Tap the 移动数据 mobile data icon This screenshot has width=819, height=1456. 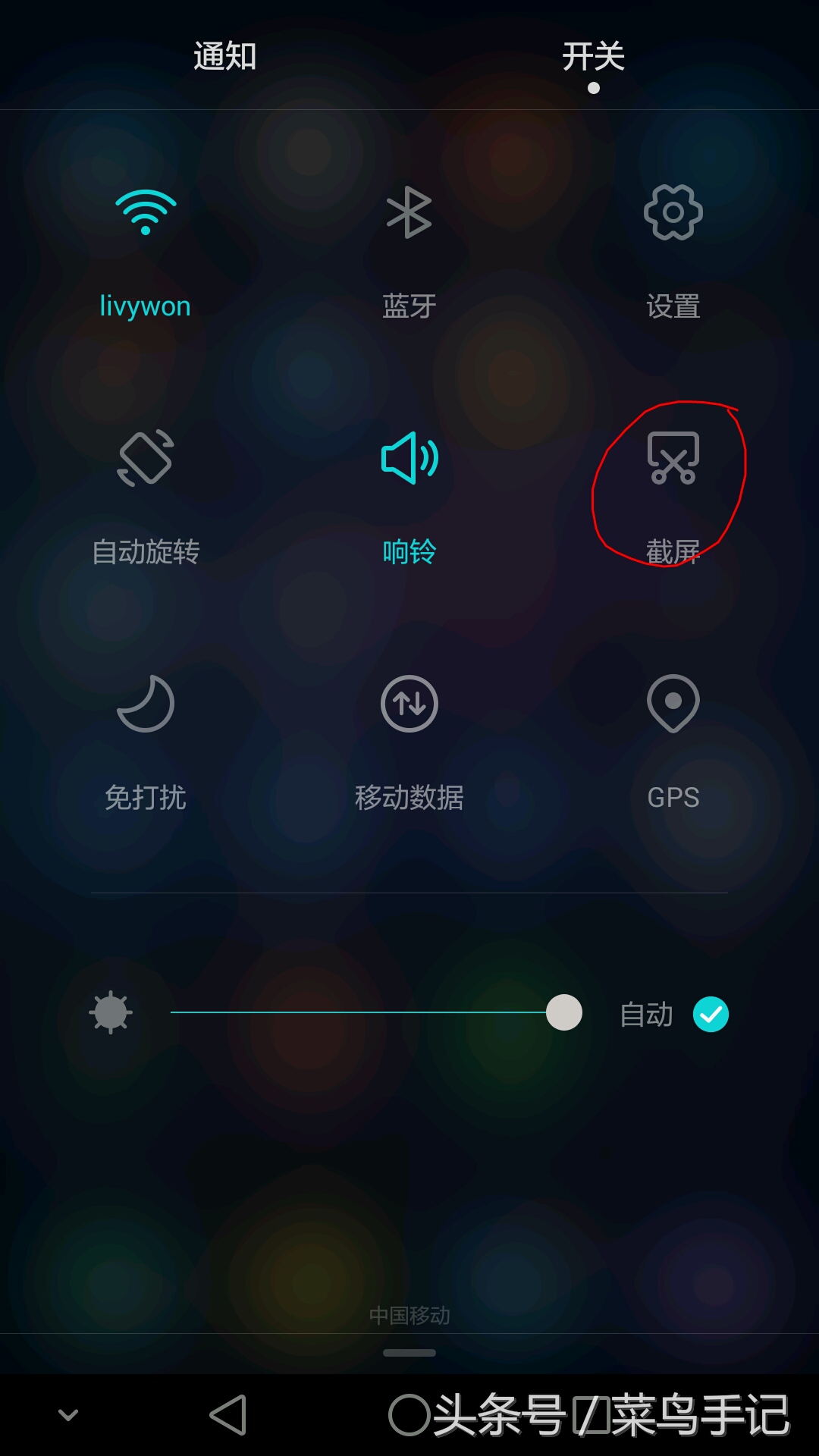tap(409, 702)
